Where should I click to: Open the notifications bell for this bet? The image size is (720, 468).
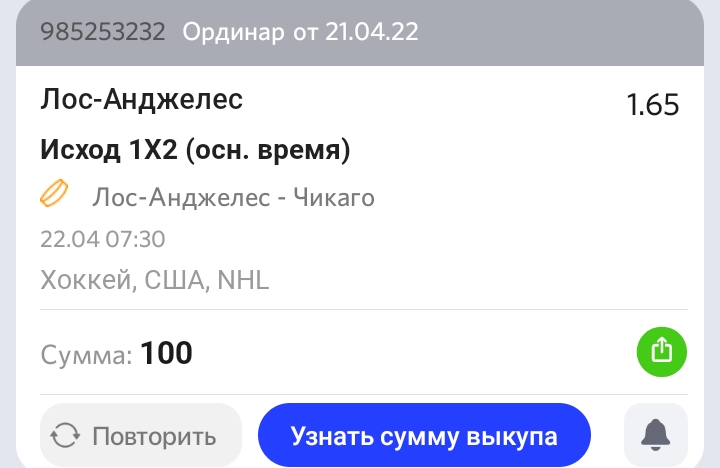tap(655, 436)
